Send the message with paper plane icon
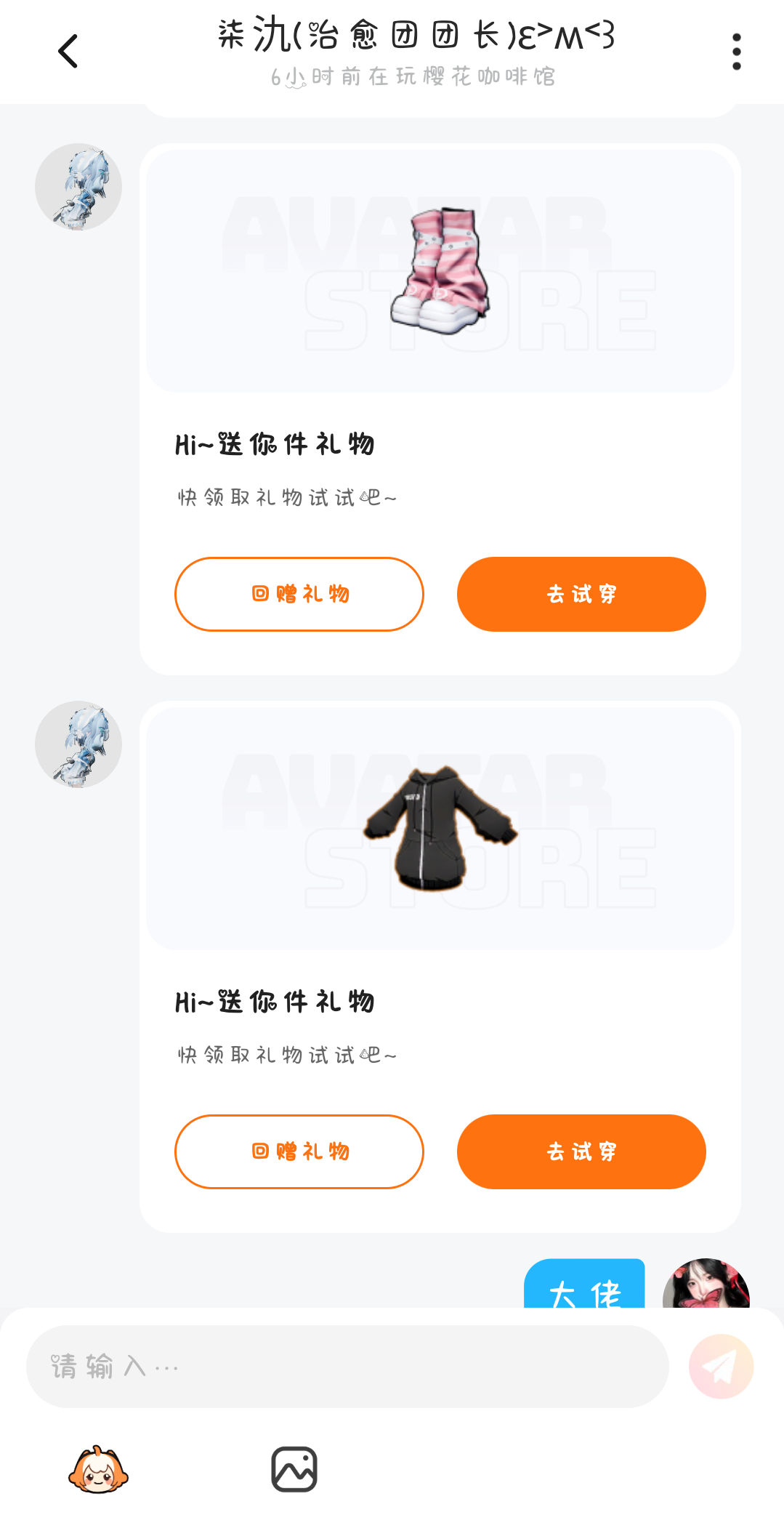The height and width of the screenshot is (1536, 784). click(x=721, y=1367)
